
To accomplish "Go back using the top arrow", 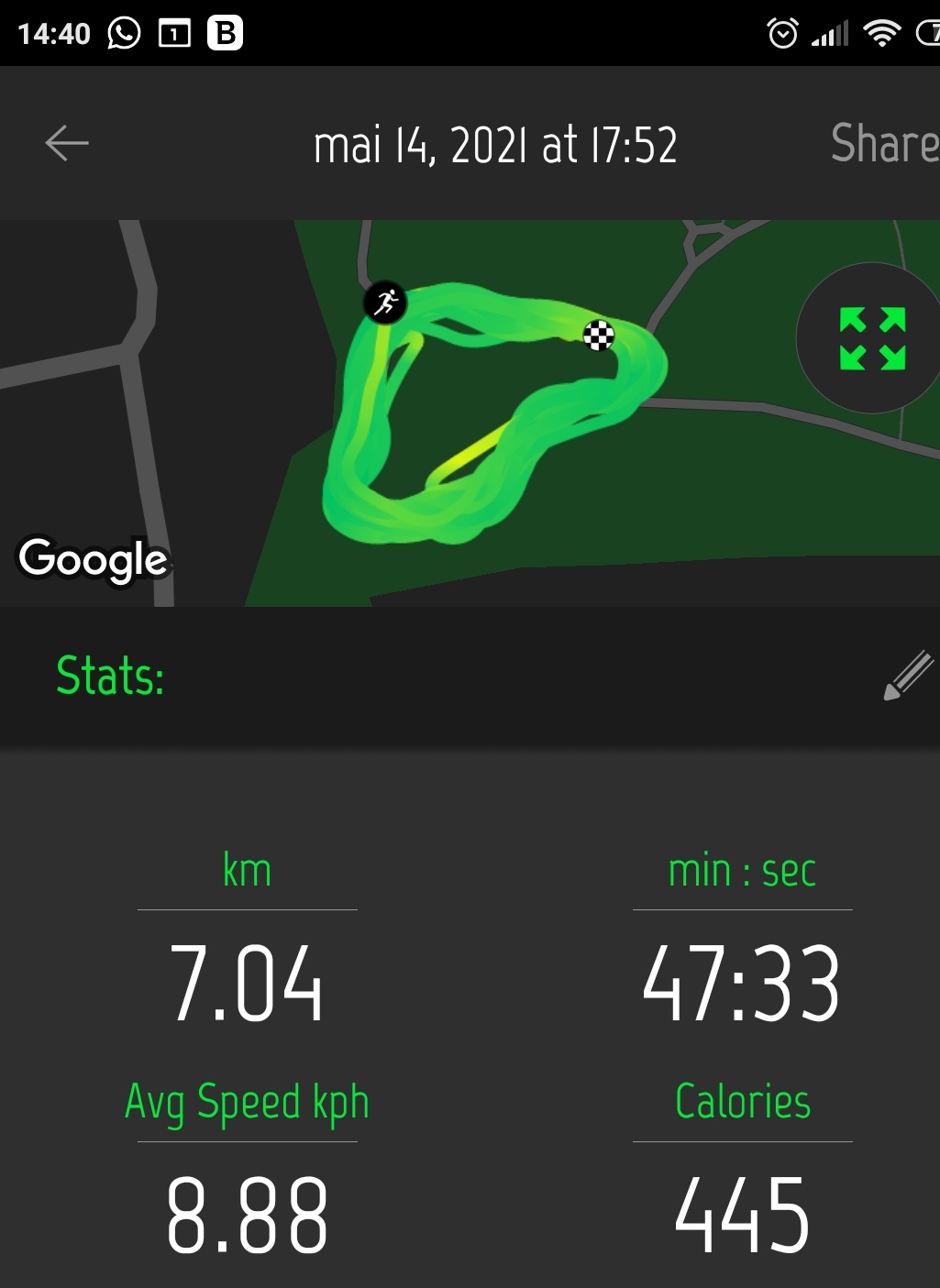I will pyautogui.click(x=67, y=143).
